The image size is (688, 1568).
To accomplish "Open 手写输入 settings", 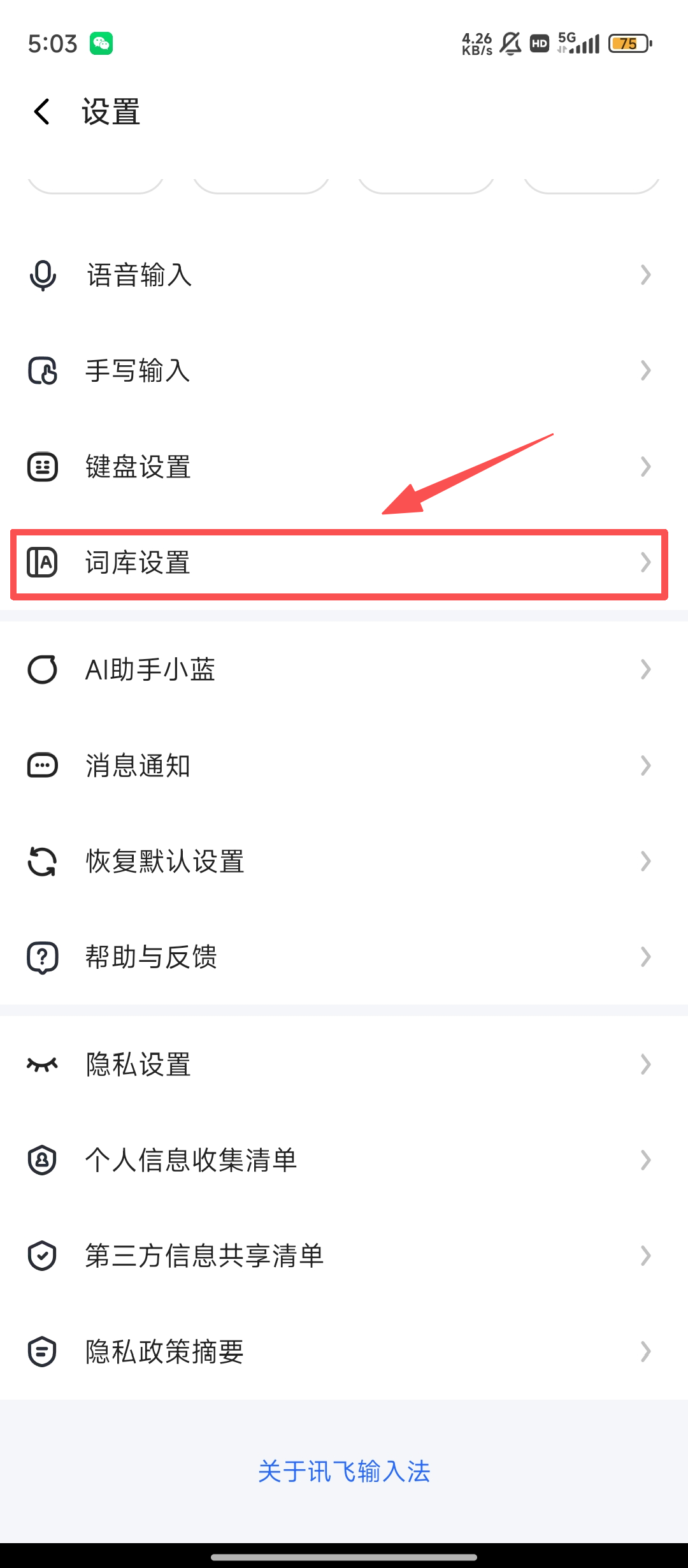I will click(344, 370).
